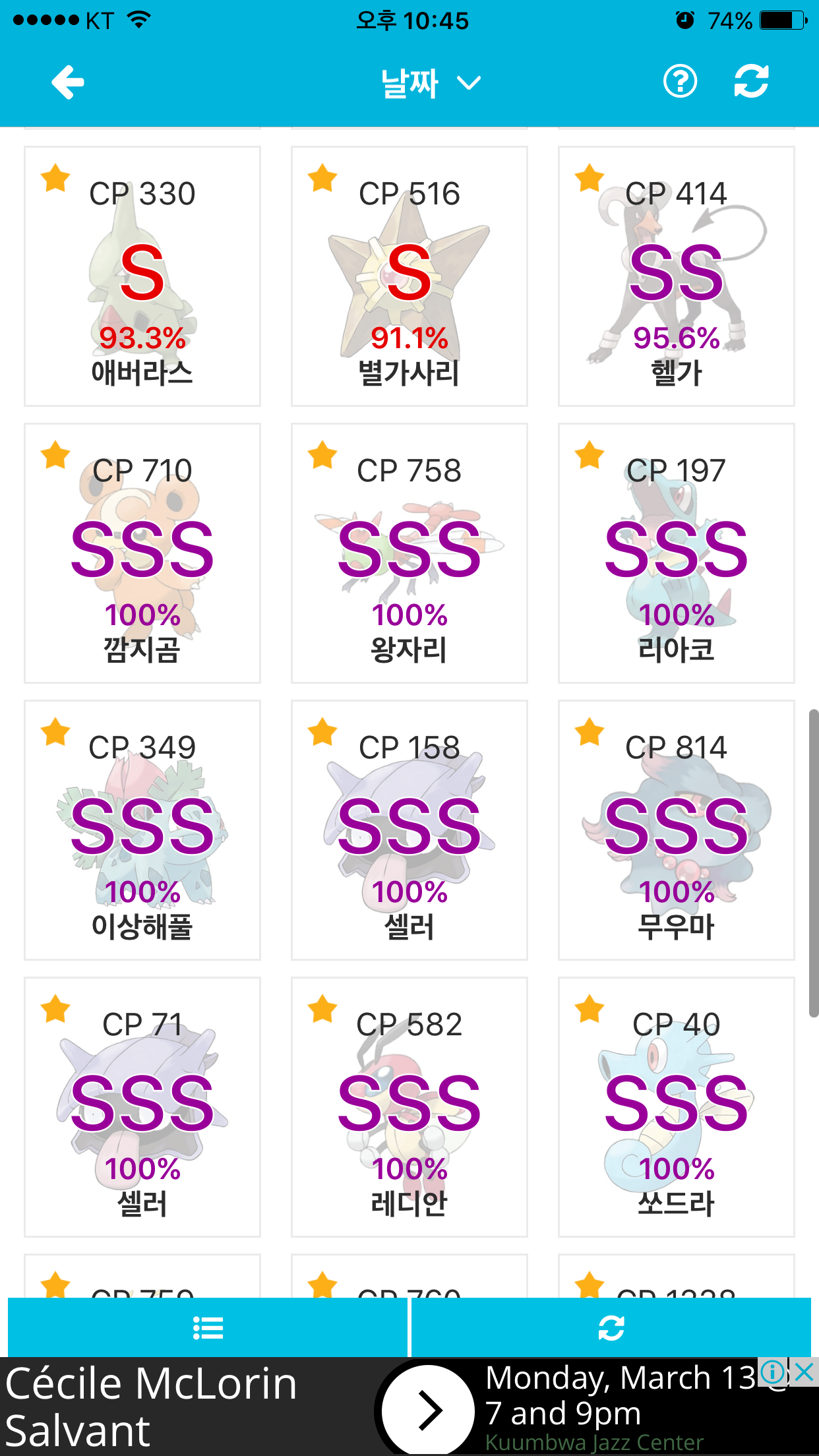The width and height of the screenshot is (819, 1456).
Task: Tap the bottom bar refresh button
Action: 611,1328
